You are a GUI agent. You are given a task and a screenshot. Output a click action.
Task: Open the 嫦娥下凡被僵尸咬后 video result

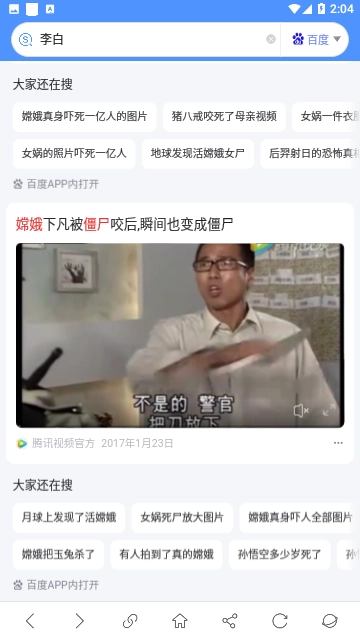coord(124,224)
